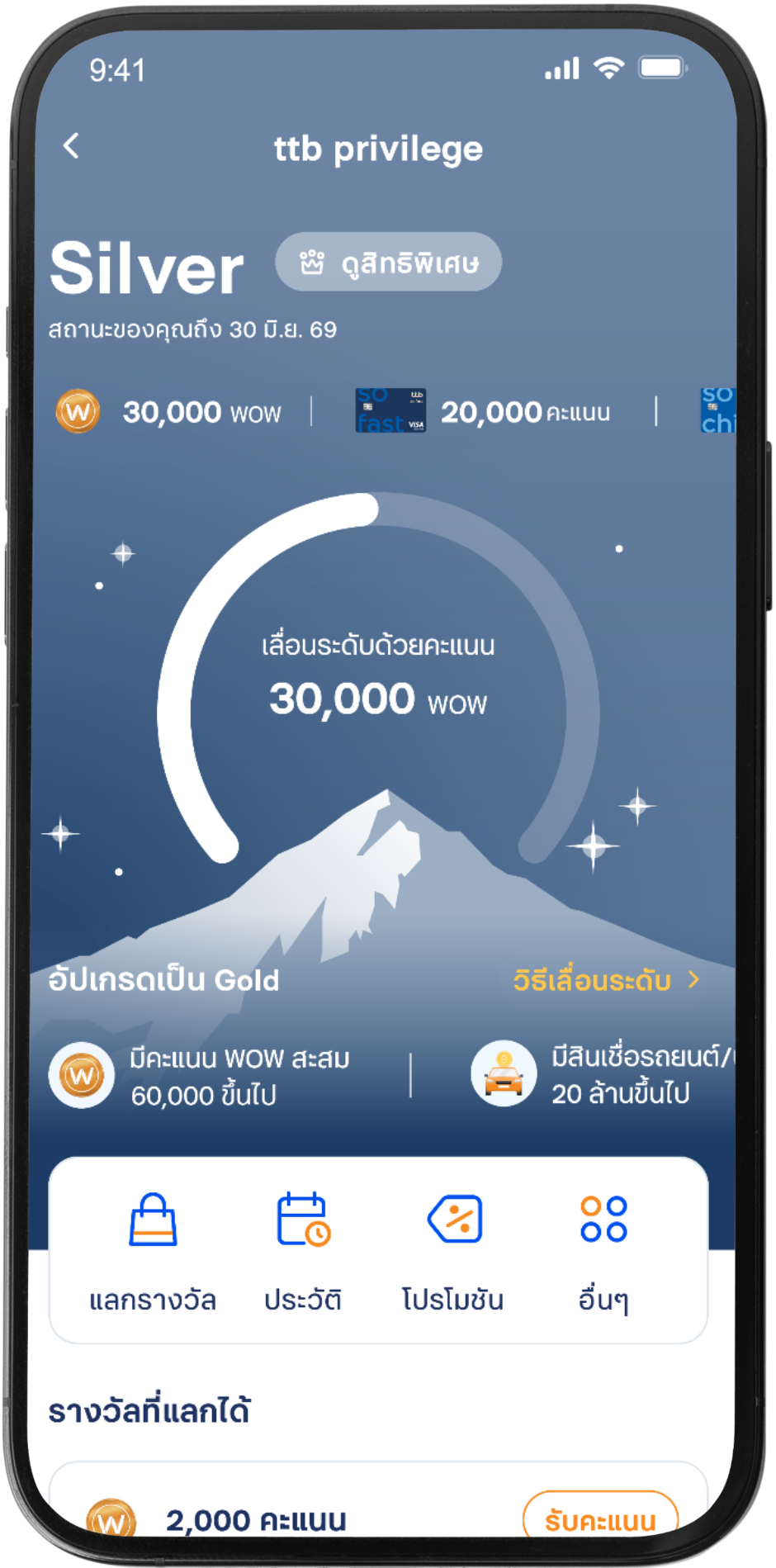
Task: Go back from ttb privilege screen
Action: click(x=72, y=146)
